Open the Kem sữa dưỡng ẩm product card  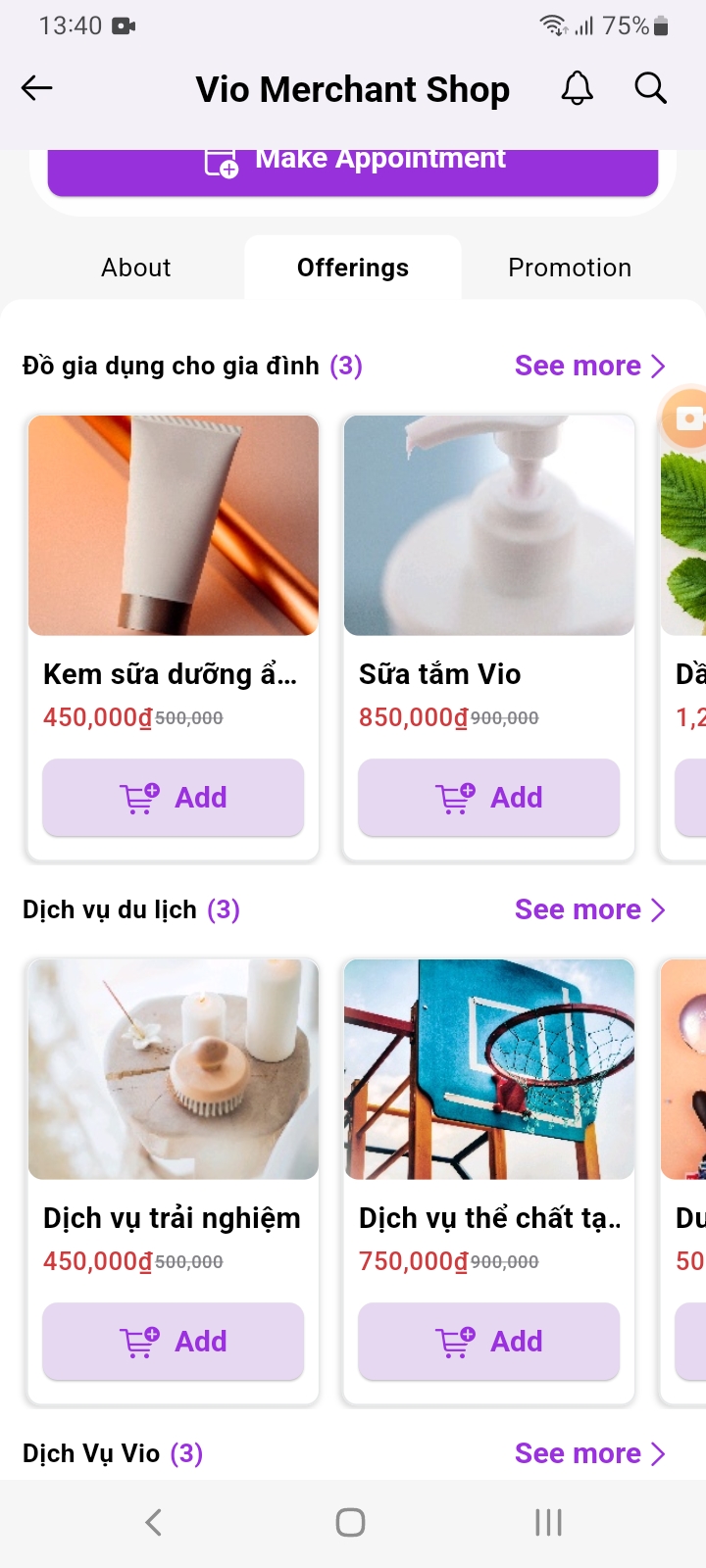174,549
